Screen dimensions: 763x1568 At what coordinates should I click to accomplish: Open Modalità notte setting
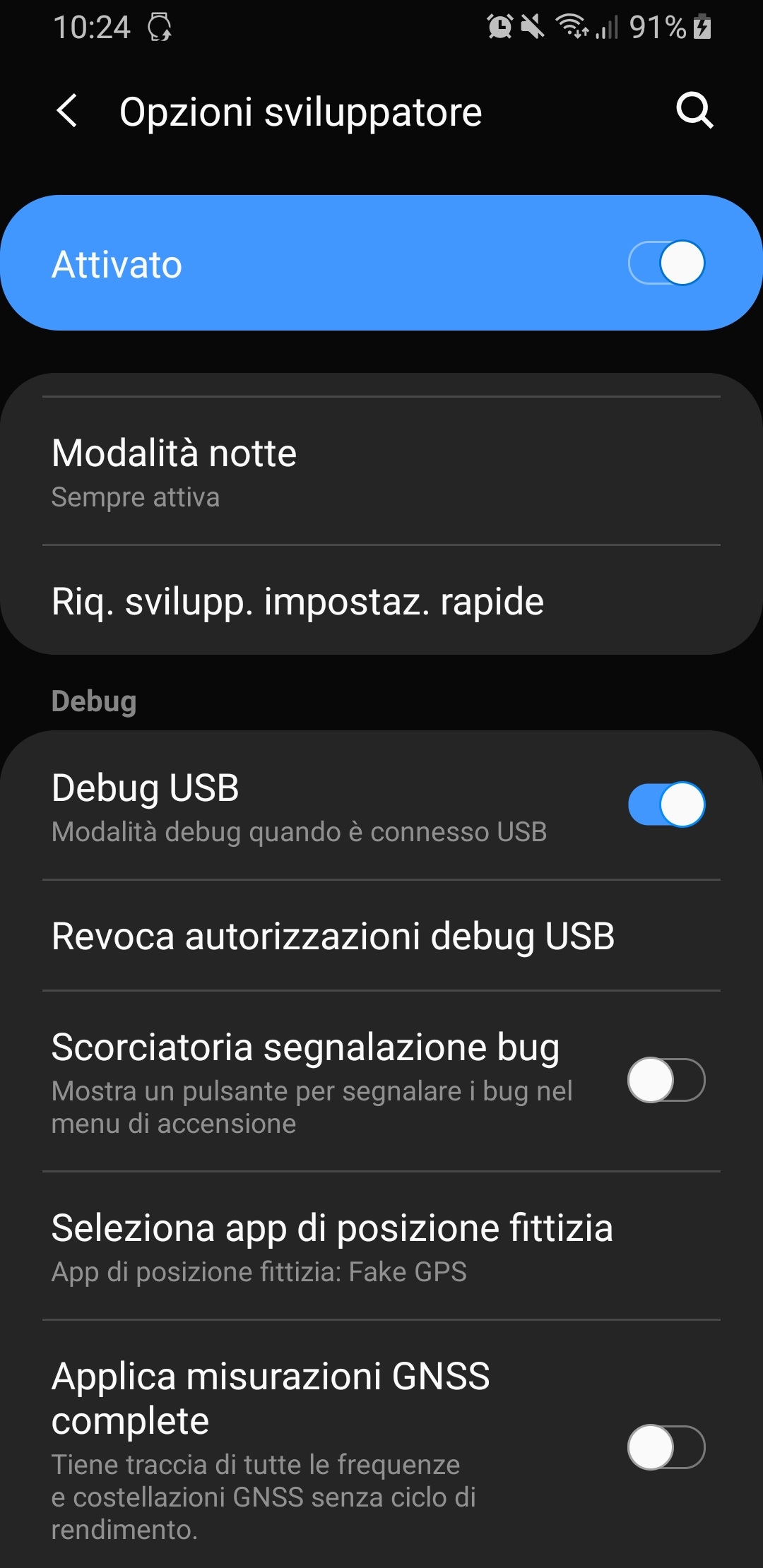[381, 471]
